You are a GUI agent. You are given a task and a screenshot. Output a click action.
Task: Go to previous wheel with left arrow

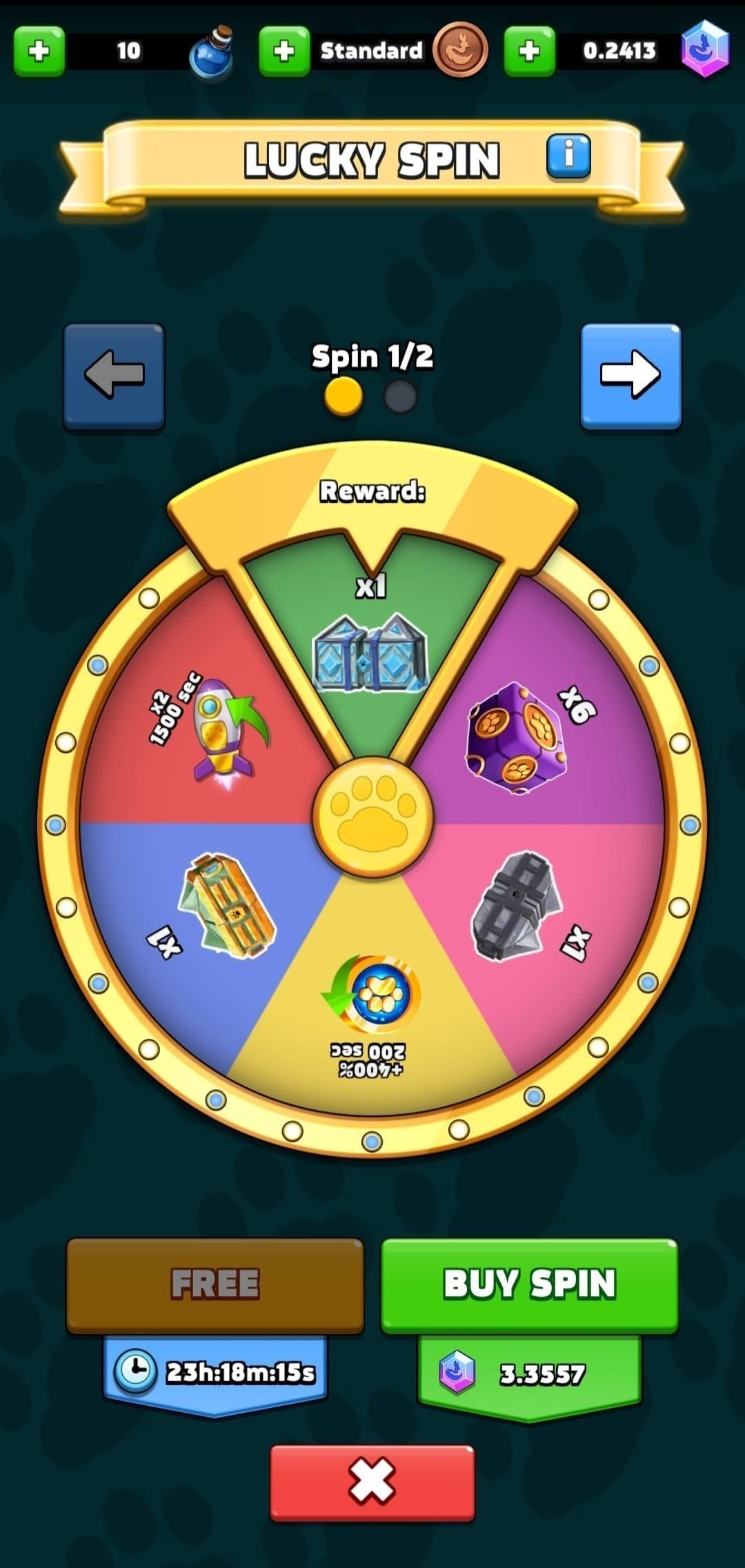pos(114,375)
